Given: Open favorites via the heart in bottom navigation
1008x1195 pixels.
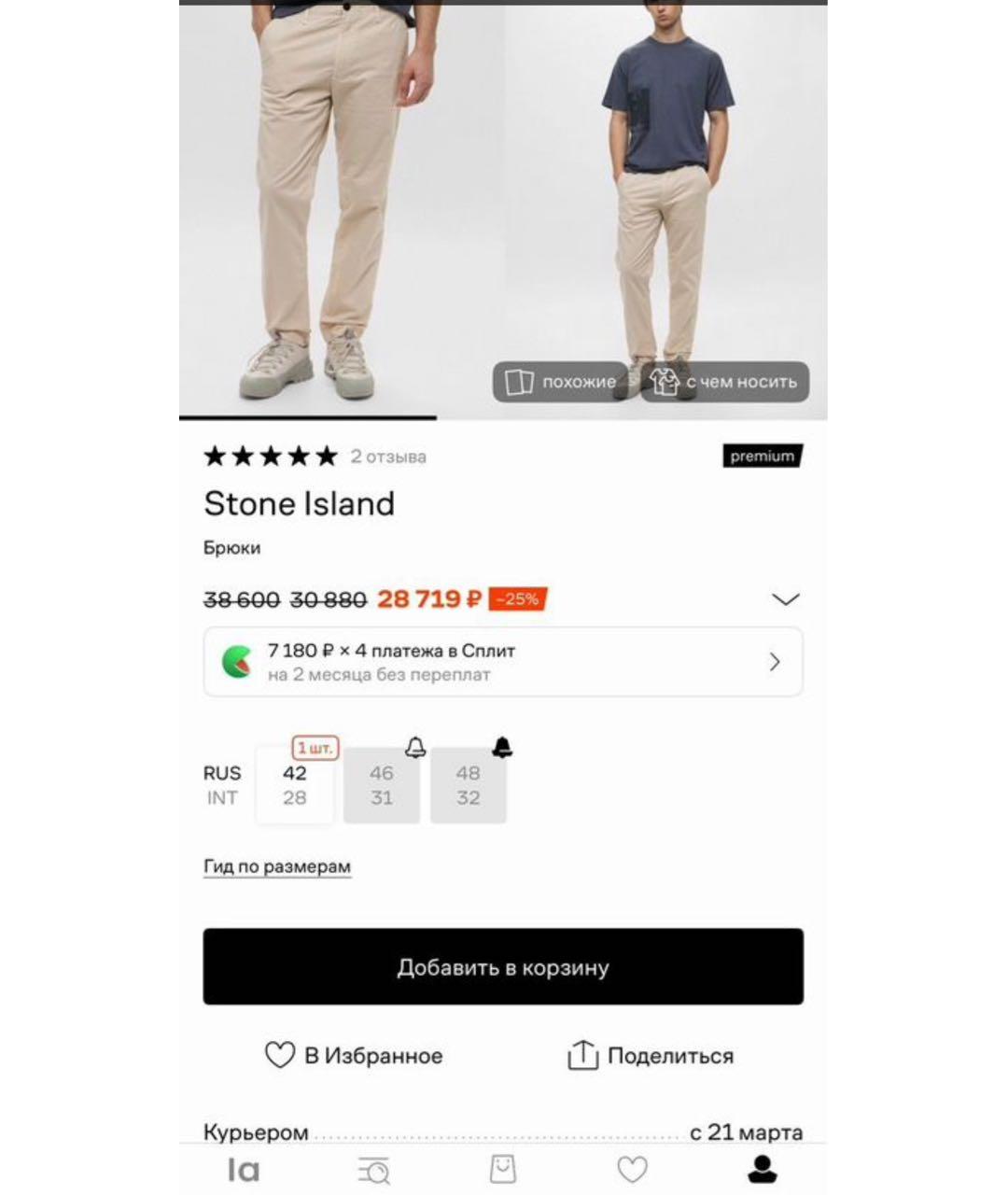Looking at the screenshot, I should click(x=632, y=1169).
